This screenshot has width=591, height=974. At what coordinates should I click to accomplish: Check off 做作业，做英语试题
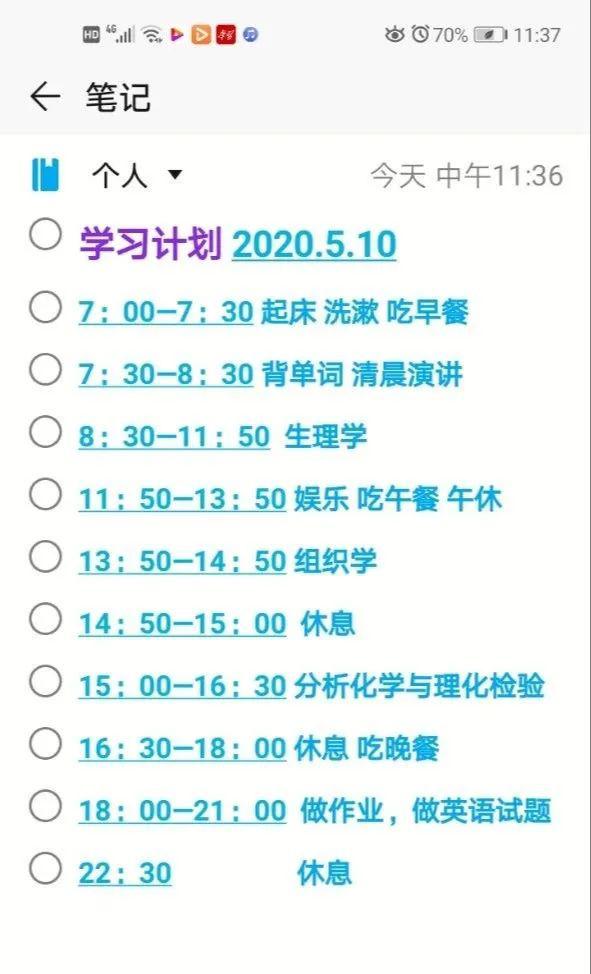click(45, 806)
